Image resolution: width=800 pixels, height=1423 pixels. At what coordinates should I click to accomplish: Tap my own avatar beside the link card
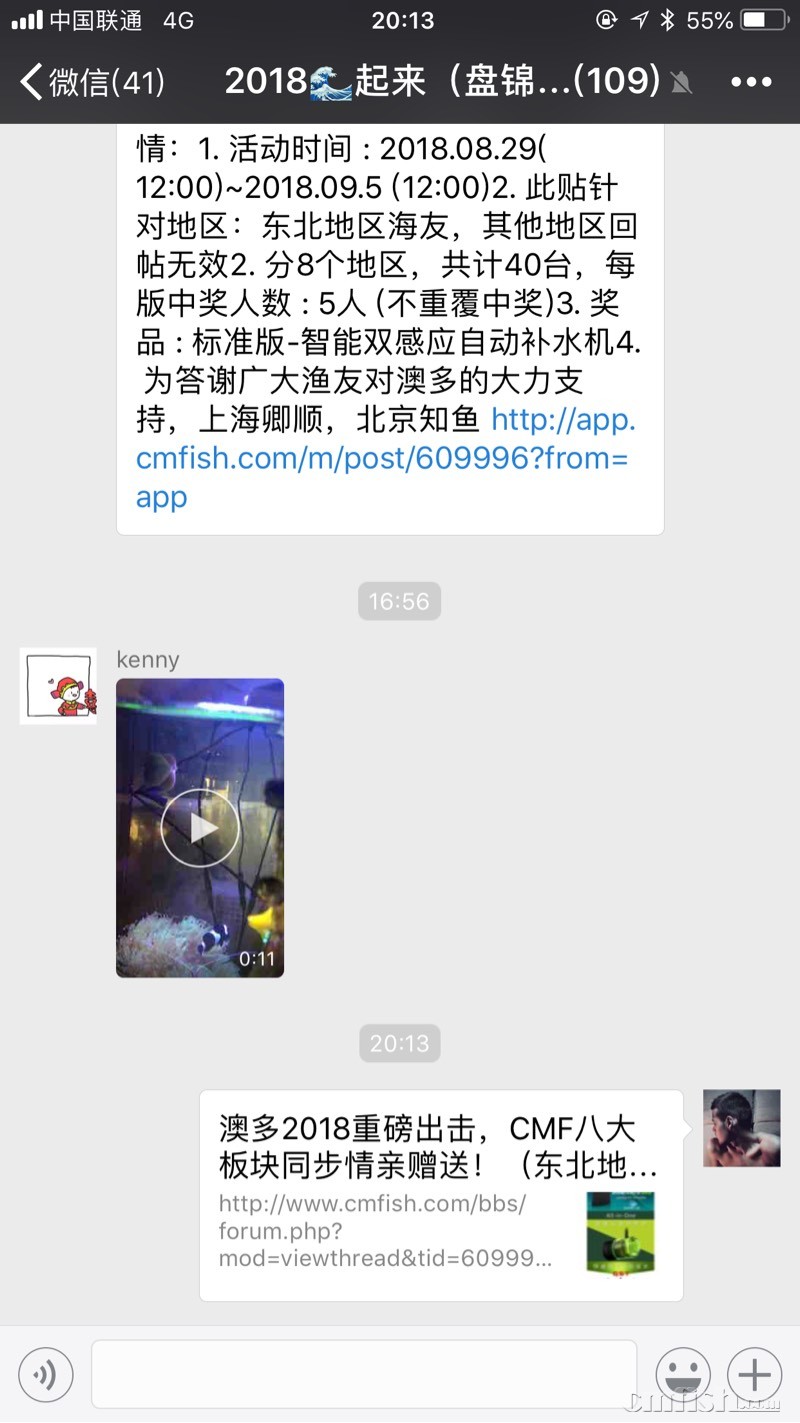741,1128
